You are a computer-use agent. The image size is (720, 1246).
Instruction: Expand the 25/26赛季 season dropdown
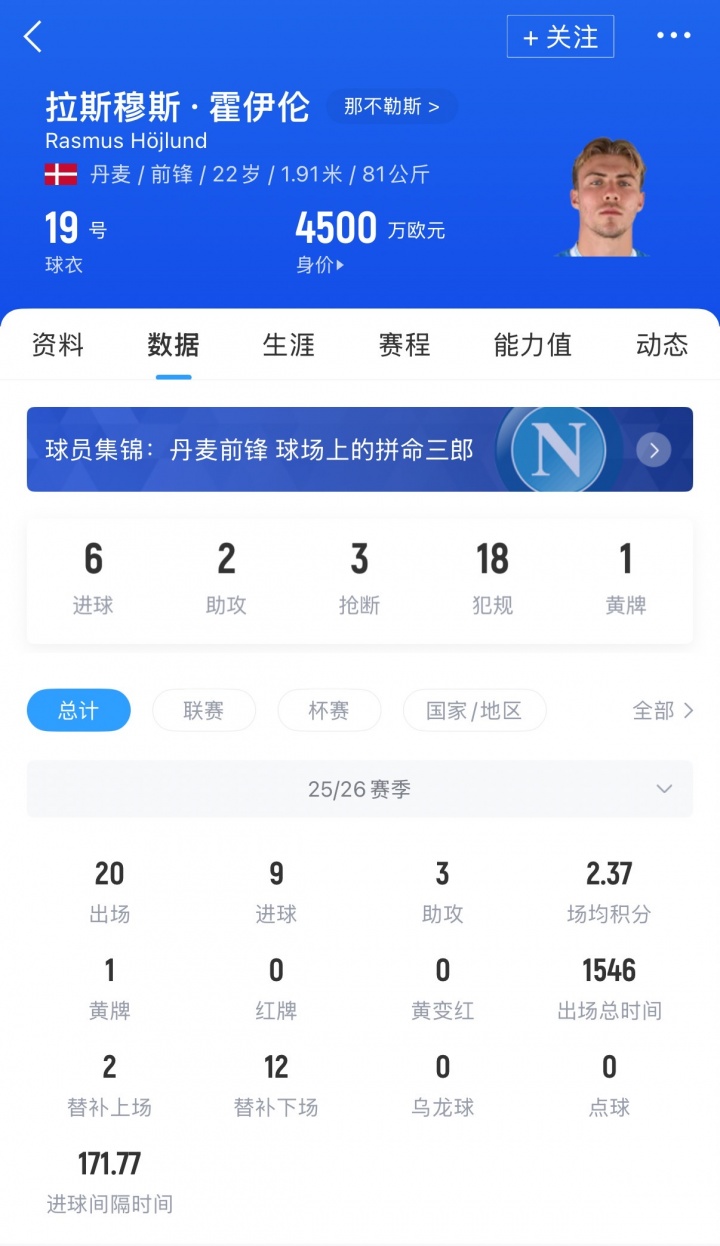pos(359,789)
